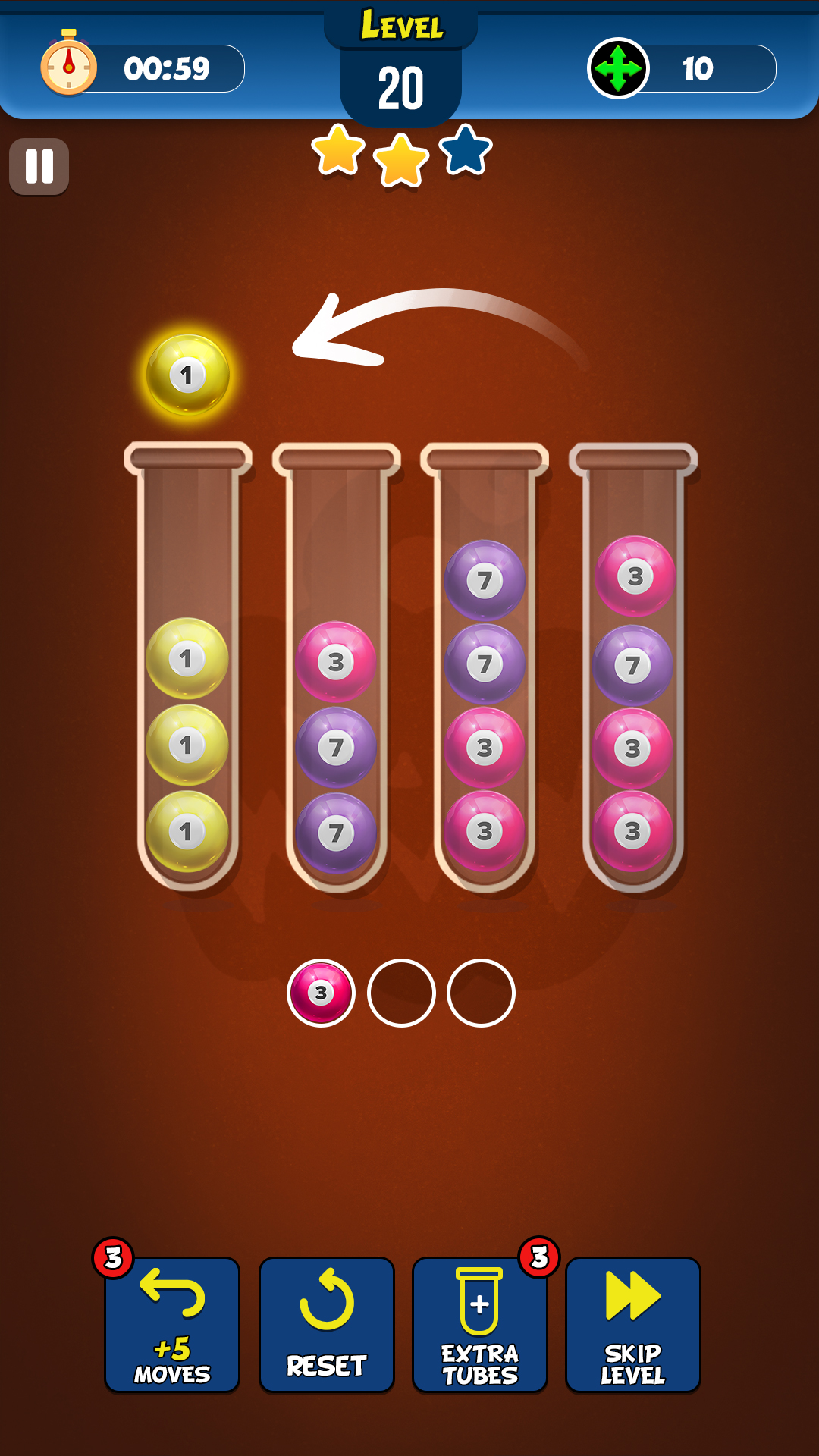The image size is (819, 1456).
Task: Pause the game
Action: point(39,166)
